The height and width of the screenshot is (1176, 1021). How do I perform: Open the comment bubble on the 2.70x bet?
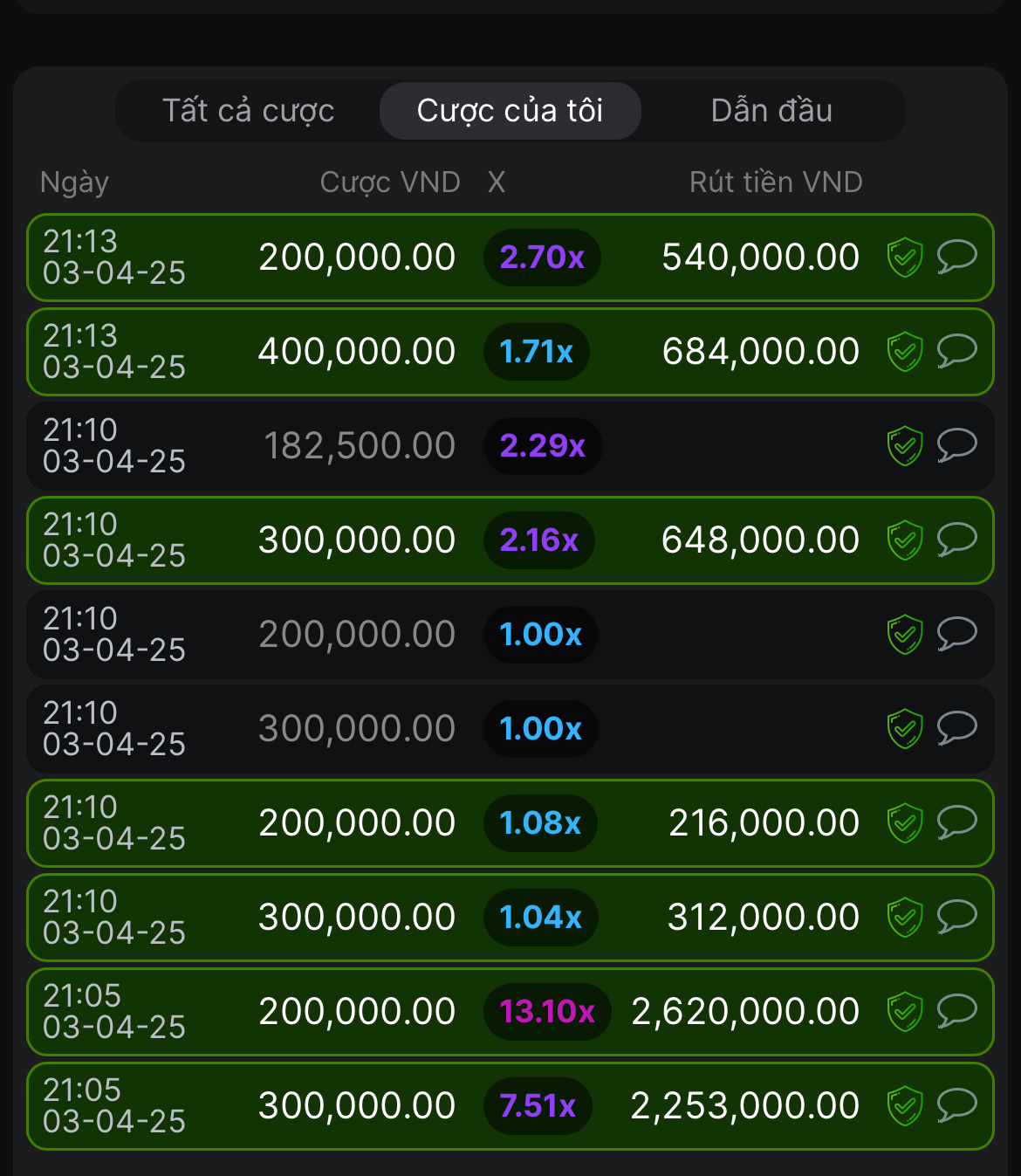tap(956, 257)
